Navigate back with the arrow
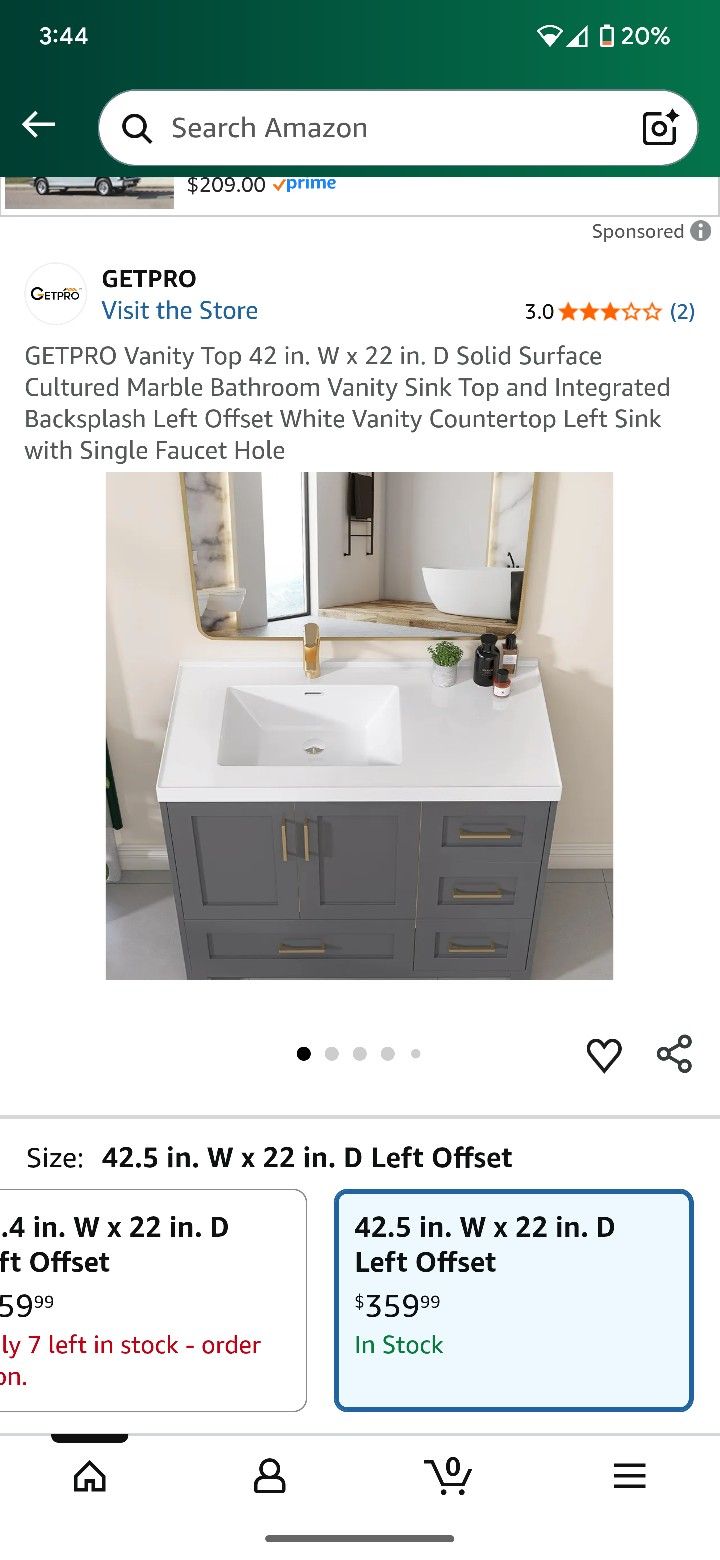Image resolution: width=720 pixels, height=1560 pixels. [x=39, y=124]
